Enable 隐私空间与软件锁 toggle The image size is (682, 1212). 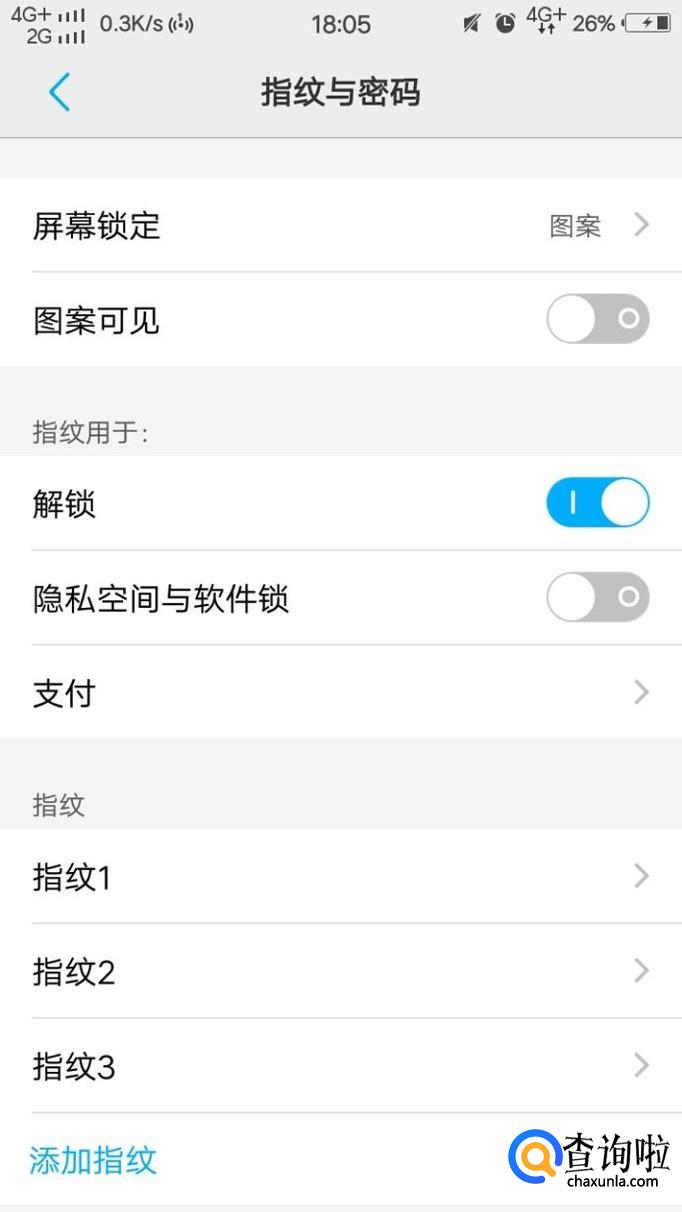[x=597, y=598]
